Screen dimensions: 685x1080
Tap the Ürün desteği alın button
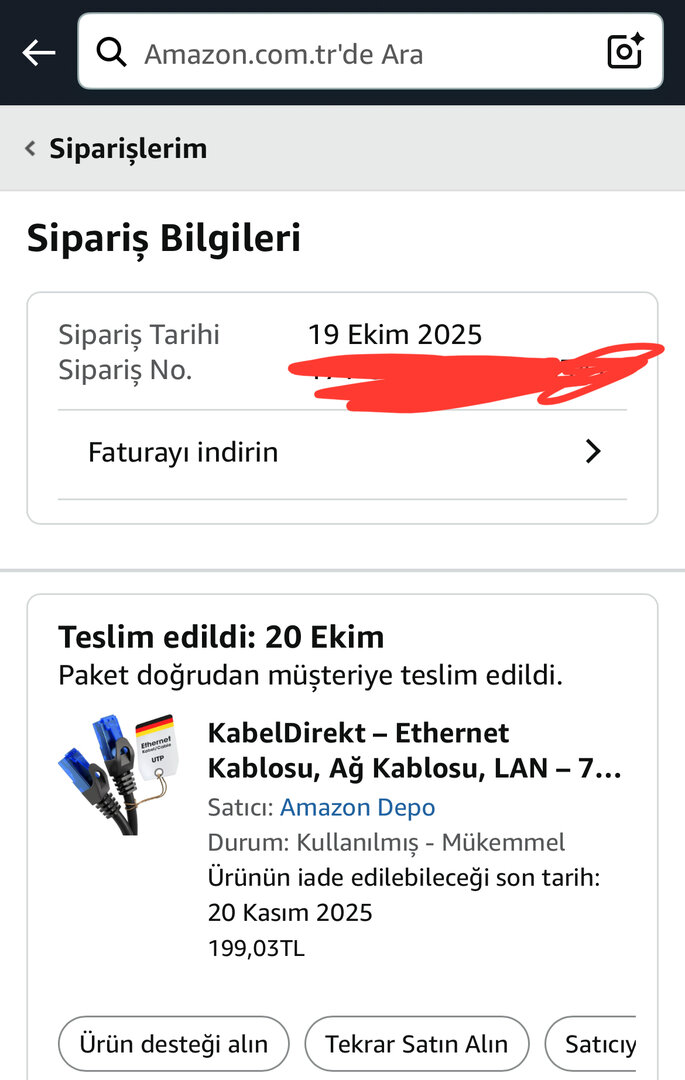point(173,1045)
